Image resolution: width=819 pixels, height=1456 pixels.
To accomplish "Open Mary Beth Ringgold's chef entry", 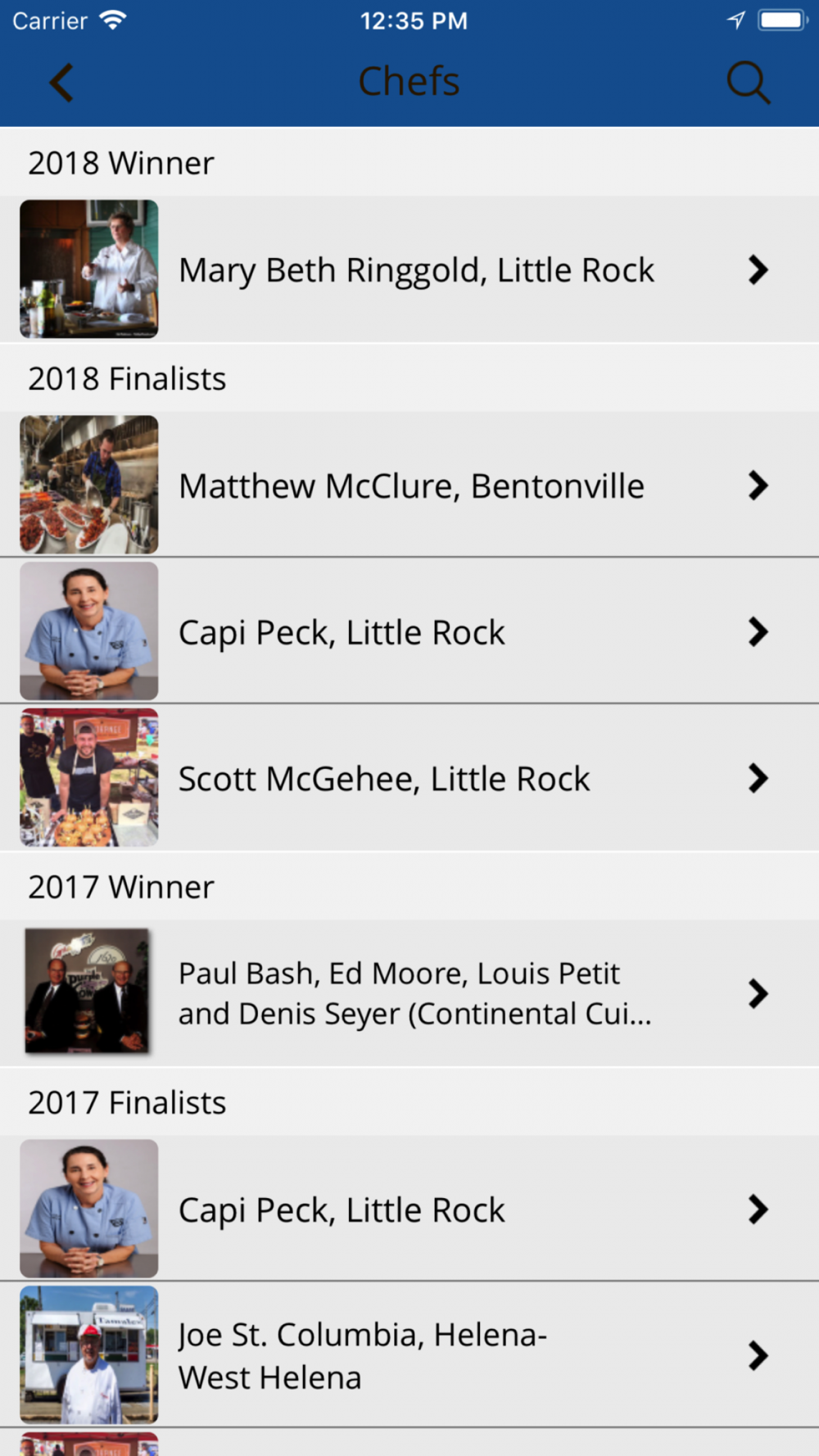I will [409, 269].
